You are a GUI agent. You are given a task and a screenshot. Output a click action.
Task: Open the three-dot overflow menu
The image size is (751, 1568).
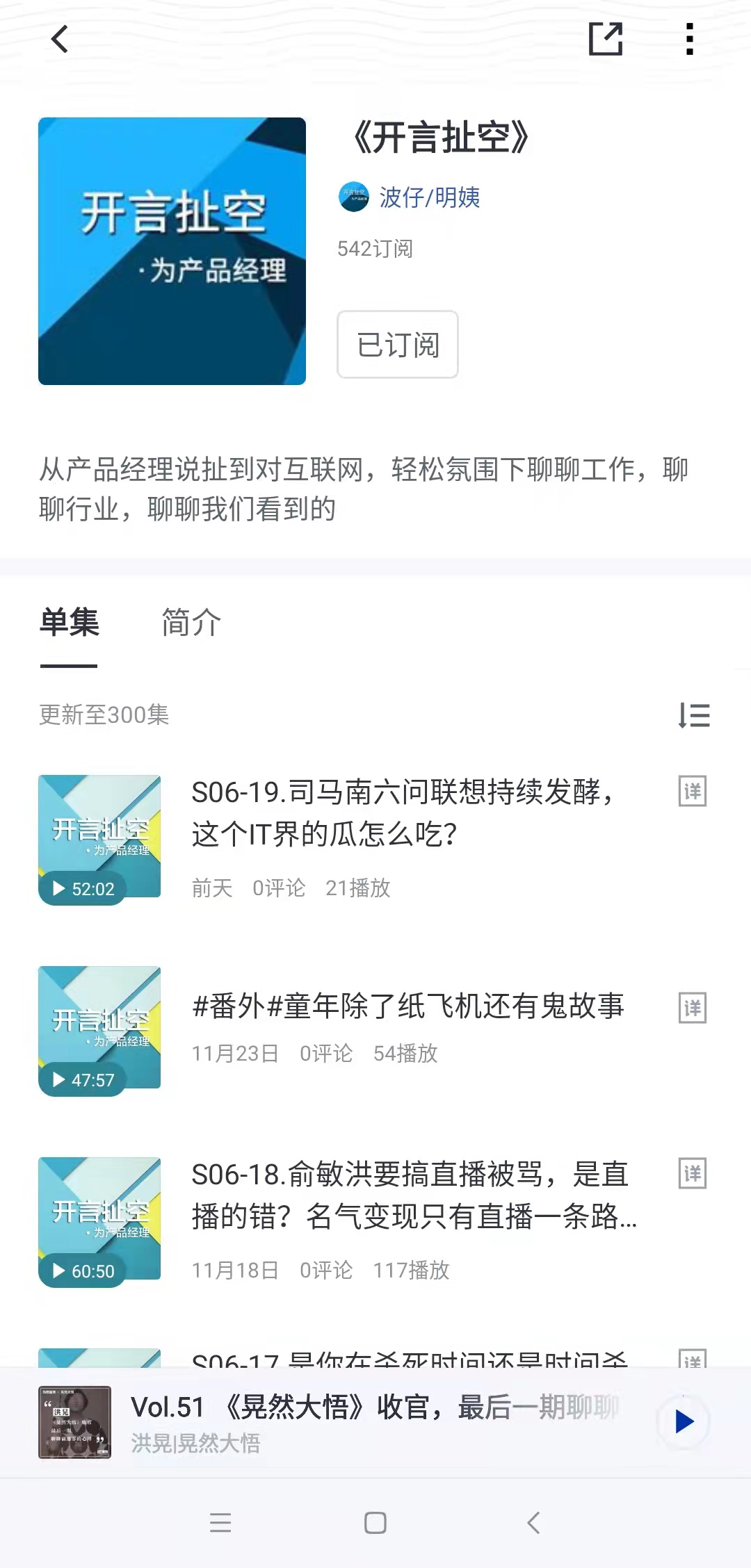[x=689, y=39]
